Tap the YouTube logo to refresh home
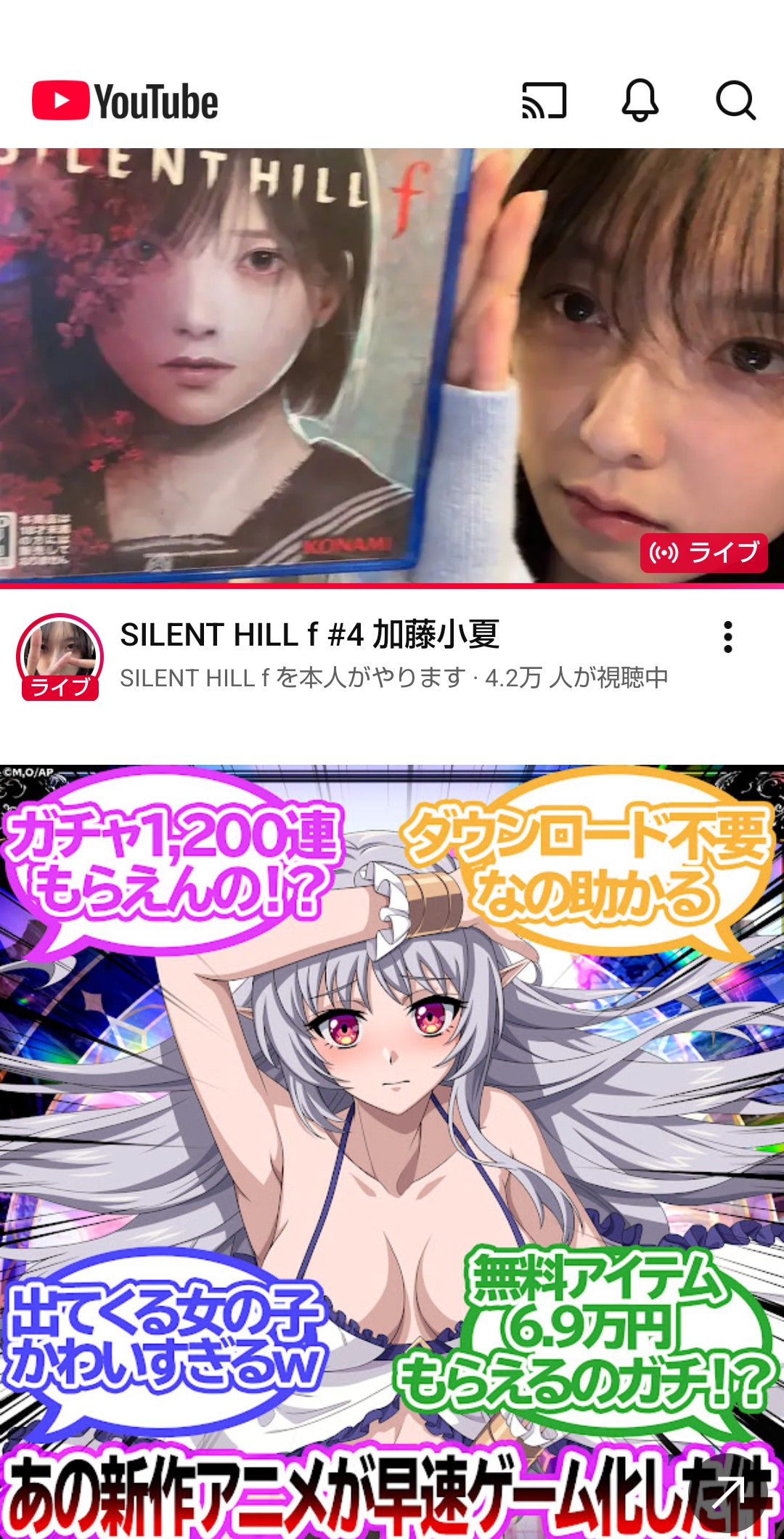This screenshot has width=784, height=1539. click(x=125, y=101)
